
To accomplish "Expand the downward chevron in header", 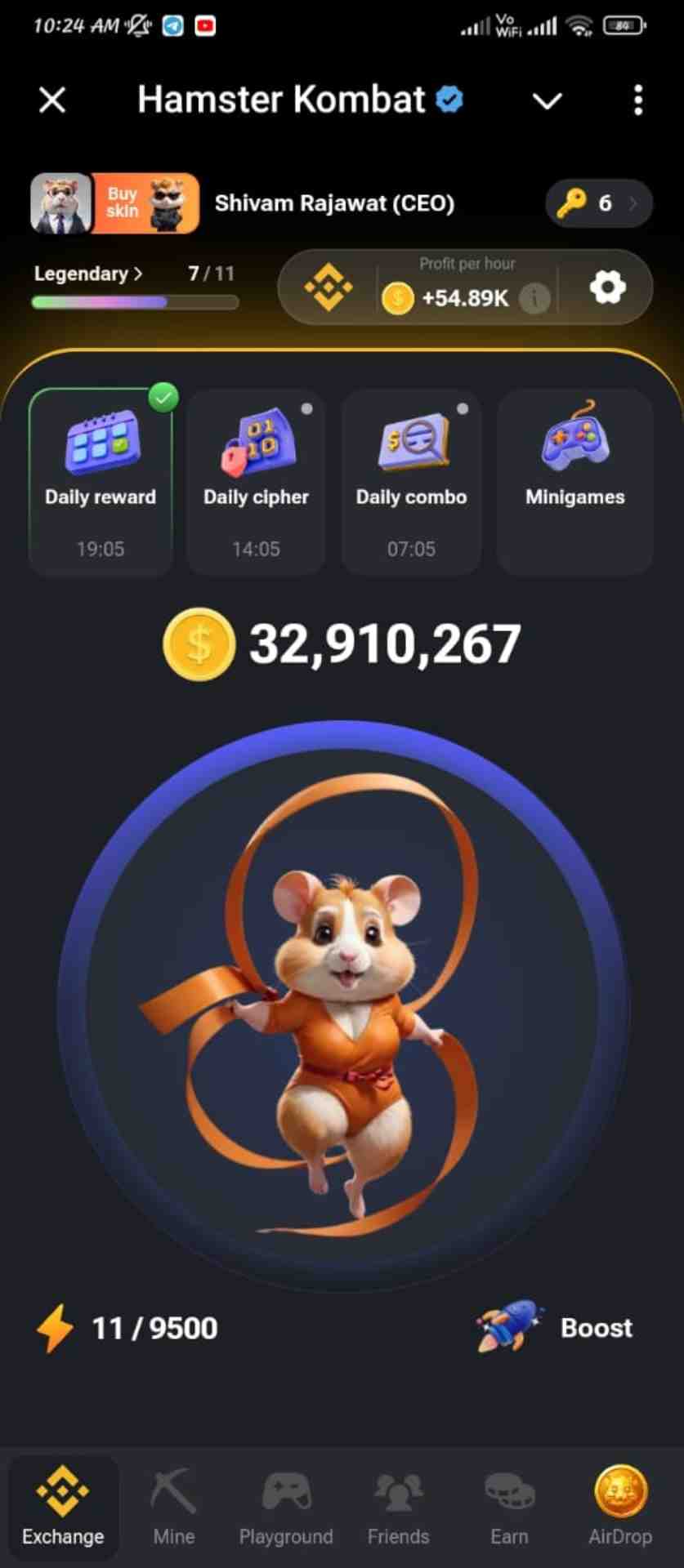I will click(x=547, y=100).
